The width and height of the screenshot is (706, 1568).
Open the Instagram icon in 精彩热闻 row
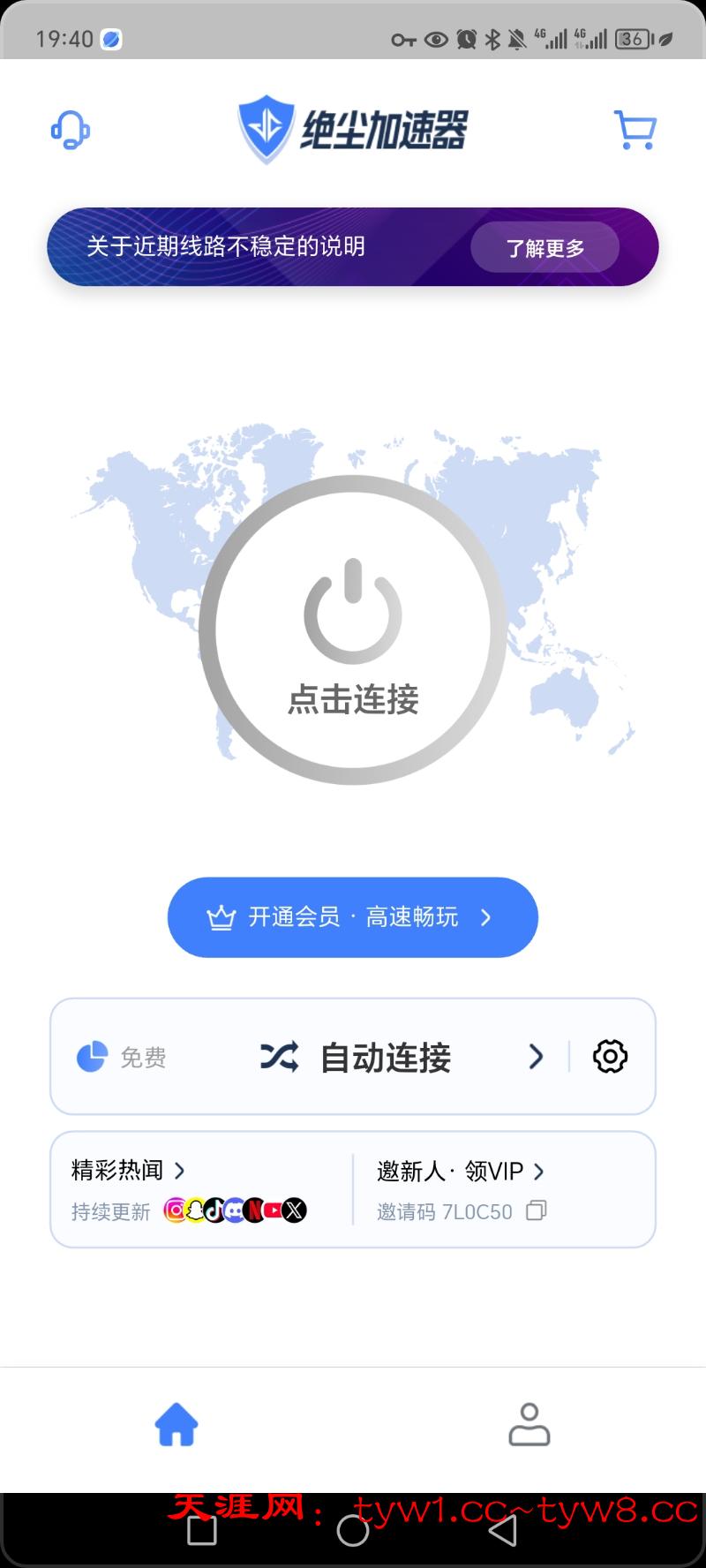175,1210
